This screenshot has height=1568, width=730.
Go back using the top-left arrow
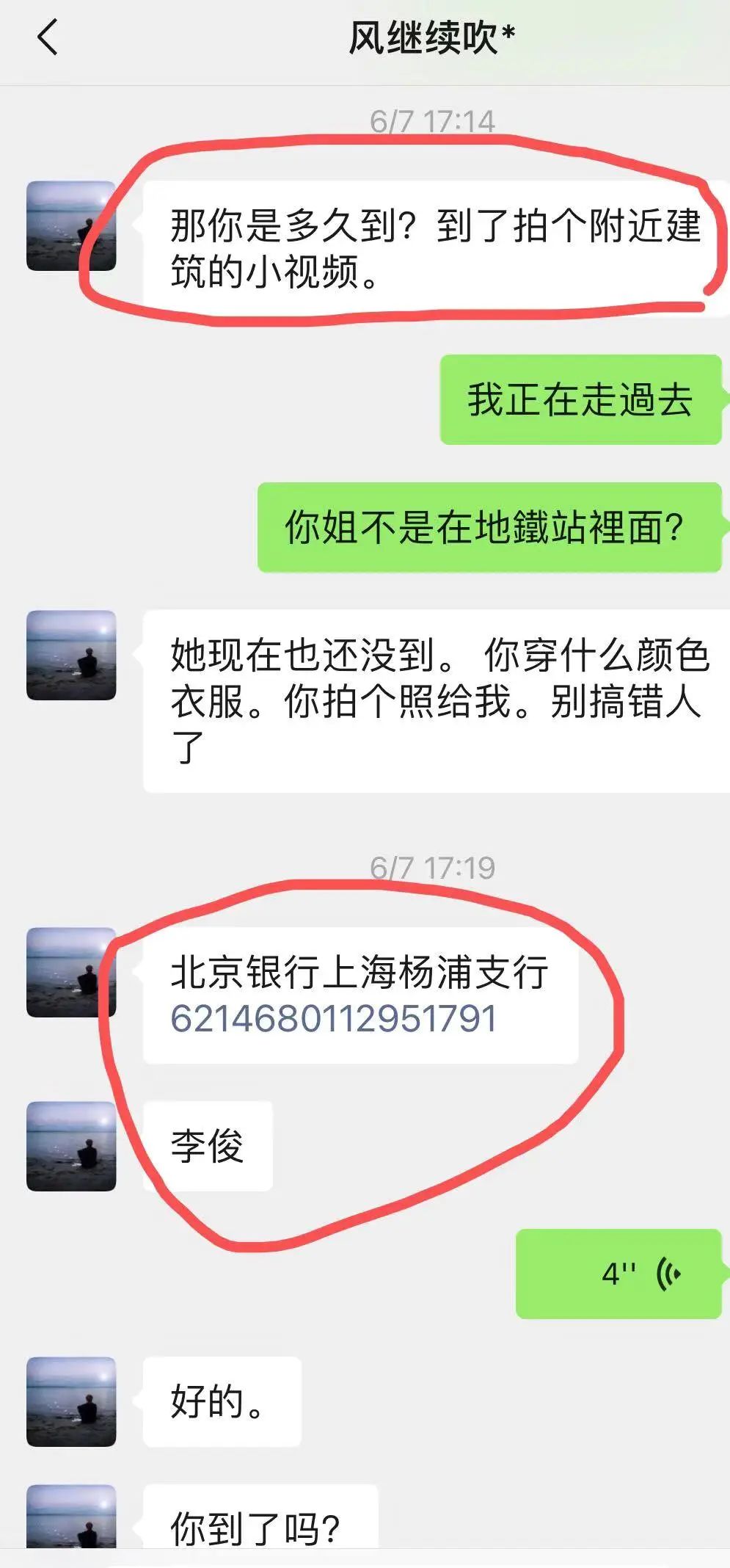tap(48, 37)
